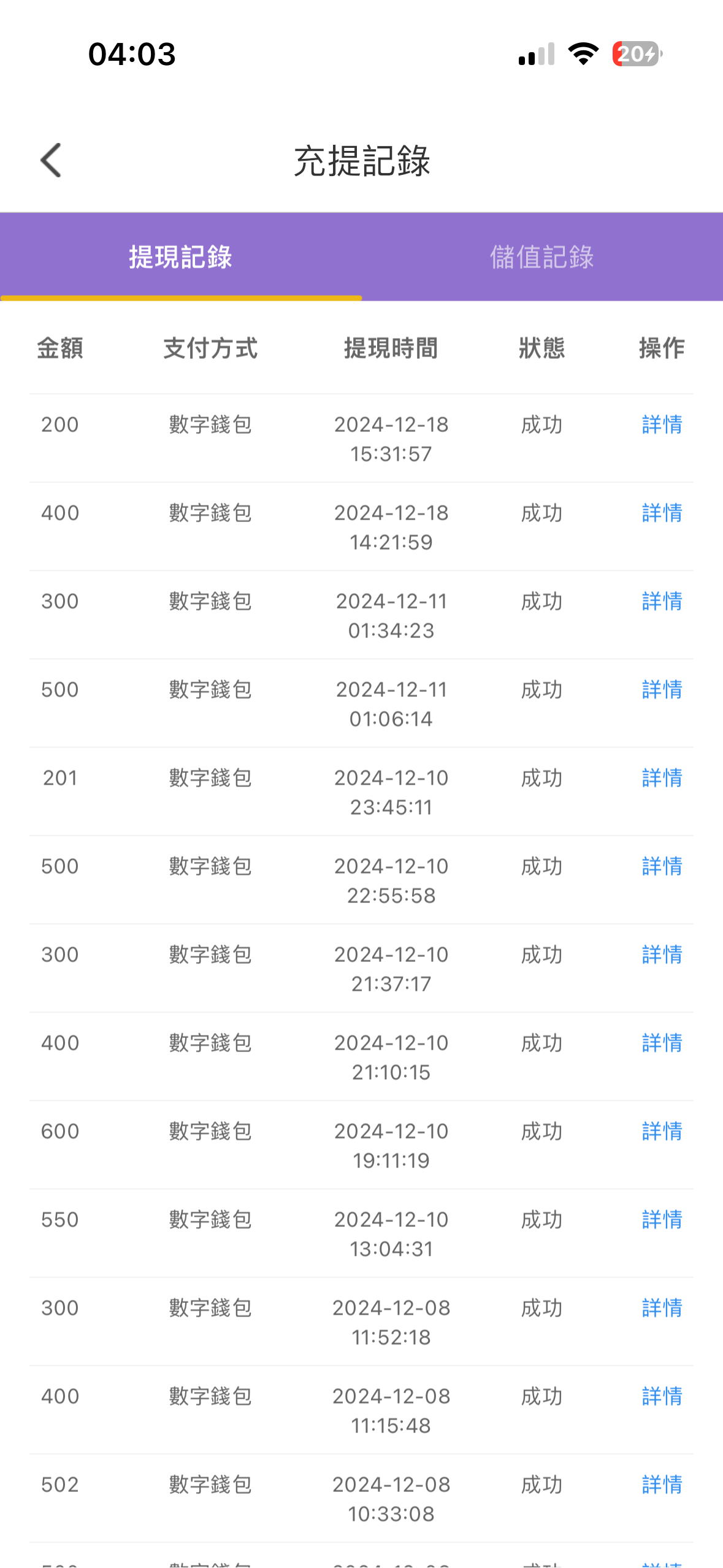Open 詳情 for the 201 withdrawal
Screen dimensions: 723x1568
(662, 778)
